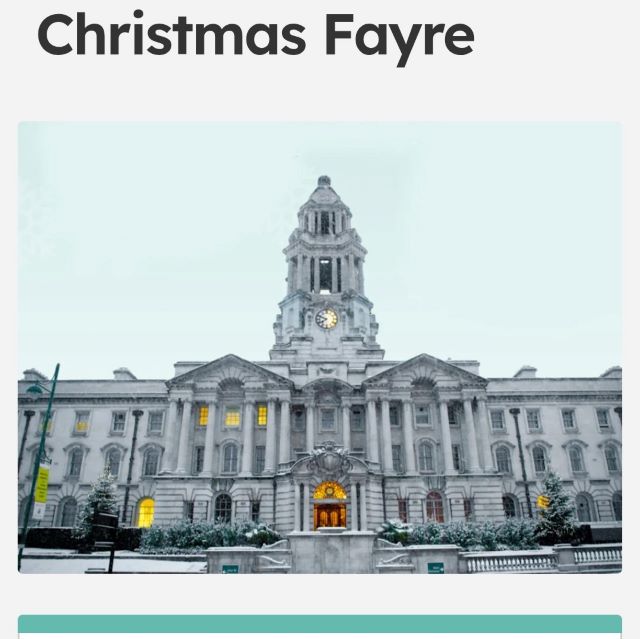Open the Christmas Fayre town hall photo
The image size is (640, 639).
(x=320, y=347)
